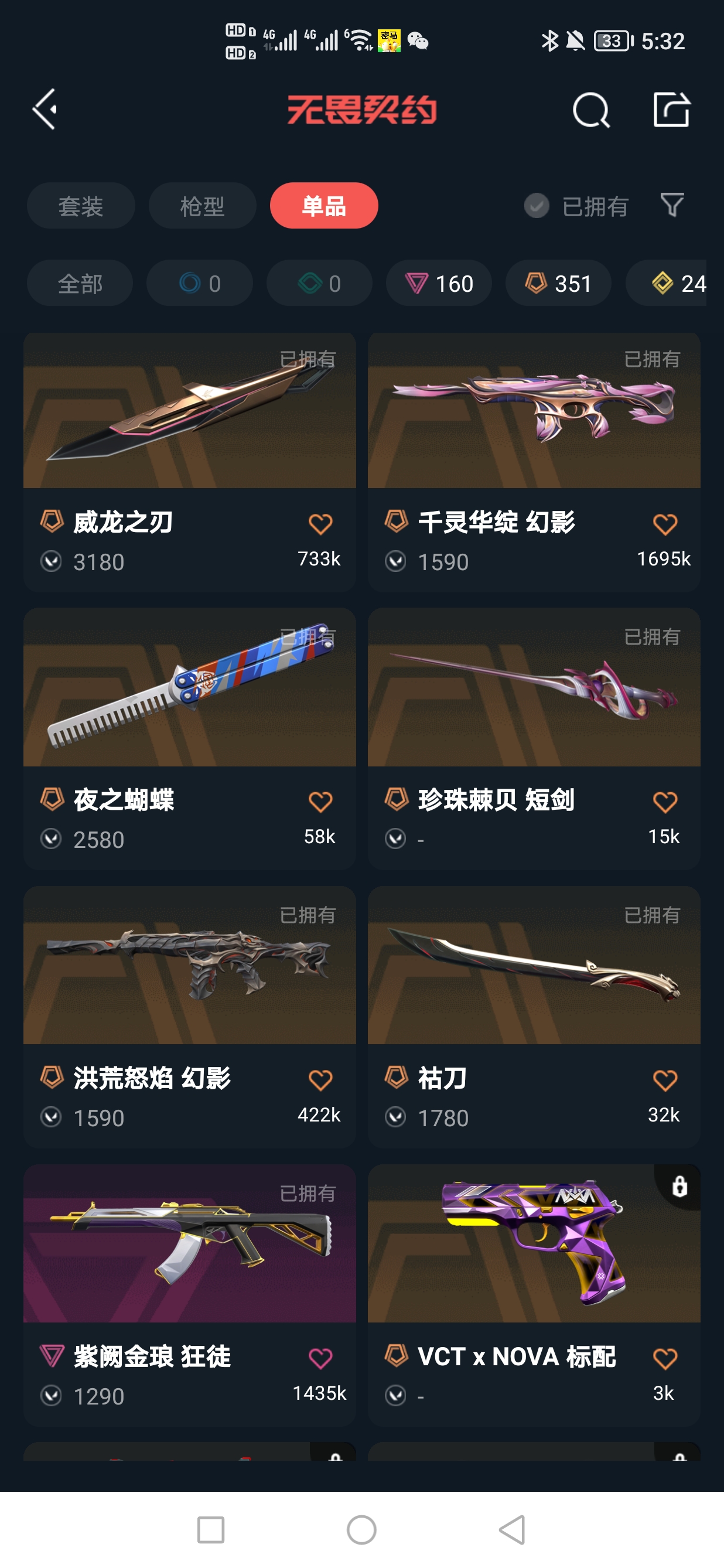Switch to the 套装 tab
This screenshot has width=724, height=1568.
click(x=80, y=206)
